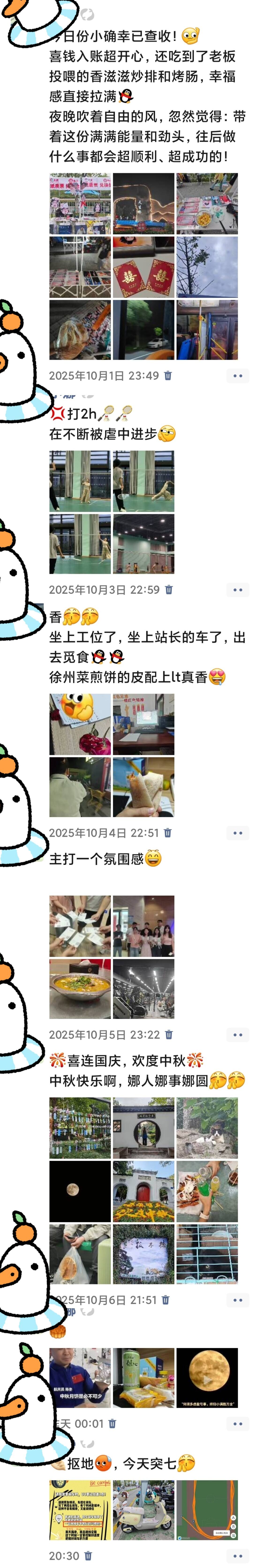Play the moon video in the 00:01 post
Viewport: 258px width, 1568px height.
tap(207, 1378)
